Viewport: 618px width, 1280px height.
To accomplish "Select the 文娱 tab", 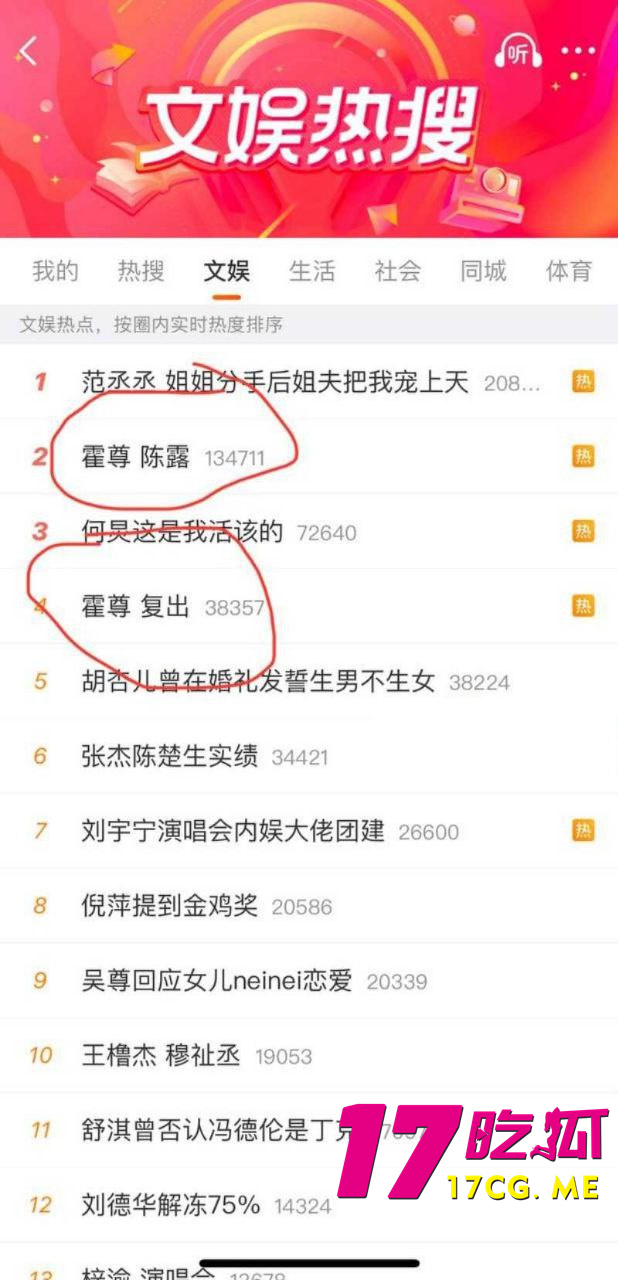I will (x=227, y=271).
